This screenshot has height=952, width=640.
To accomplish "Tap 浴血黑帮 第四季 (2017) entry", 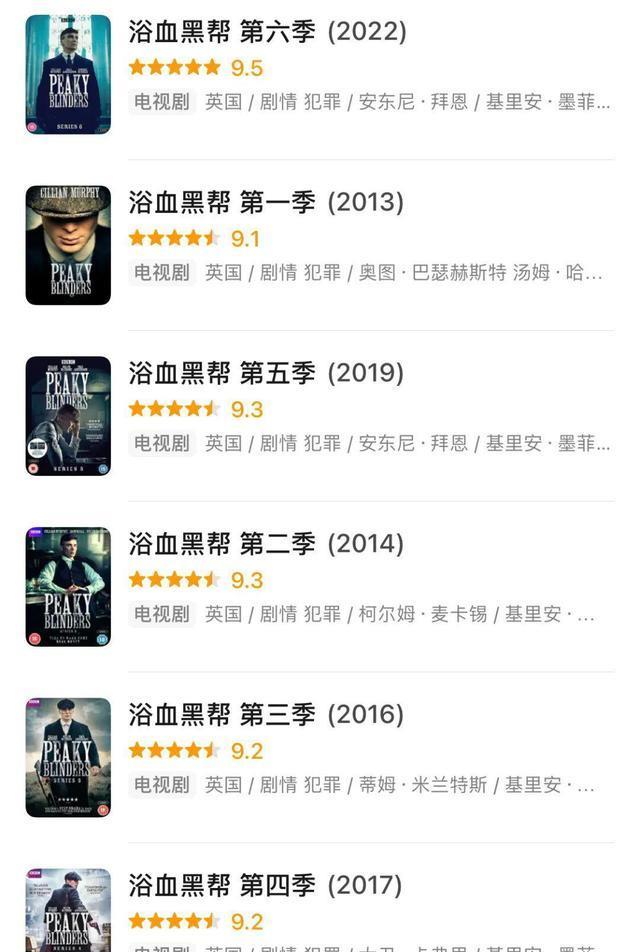I will click(x=266, y=887).
